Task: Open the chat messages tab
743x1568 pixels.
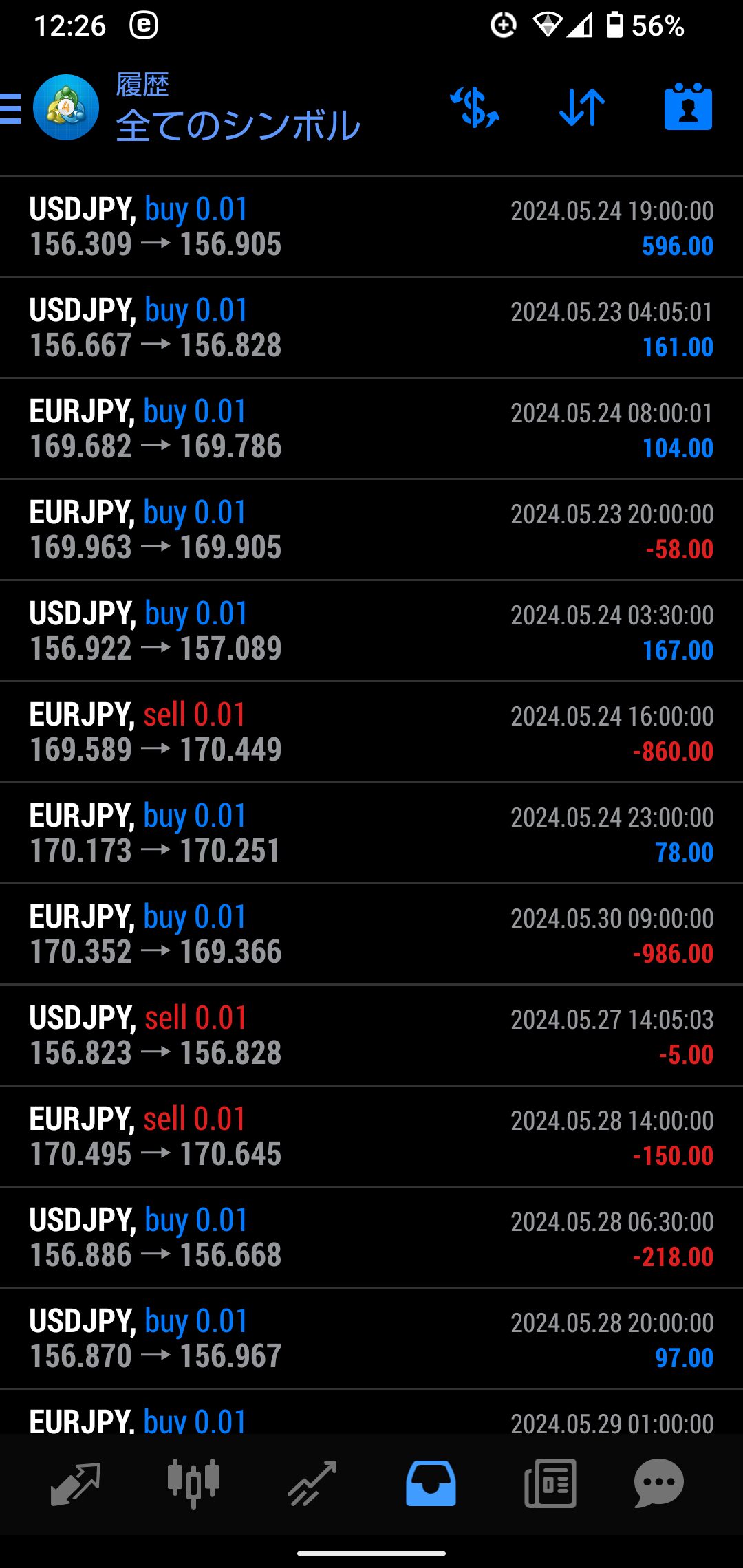Action: point(658,1483)
